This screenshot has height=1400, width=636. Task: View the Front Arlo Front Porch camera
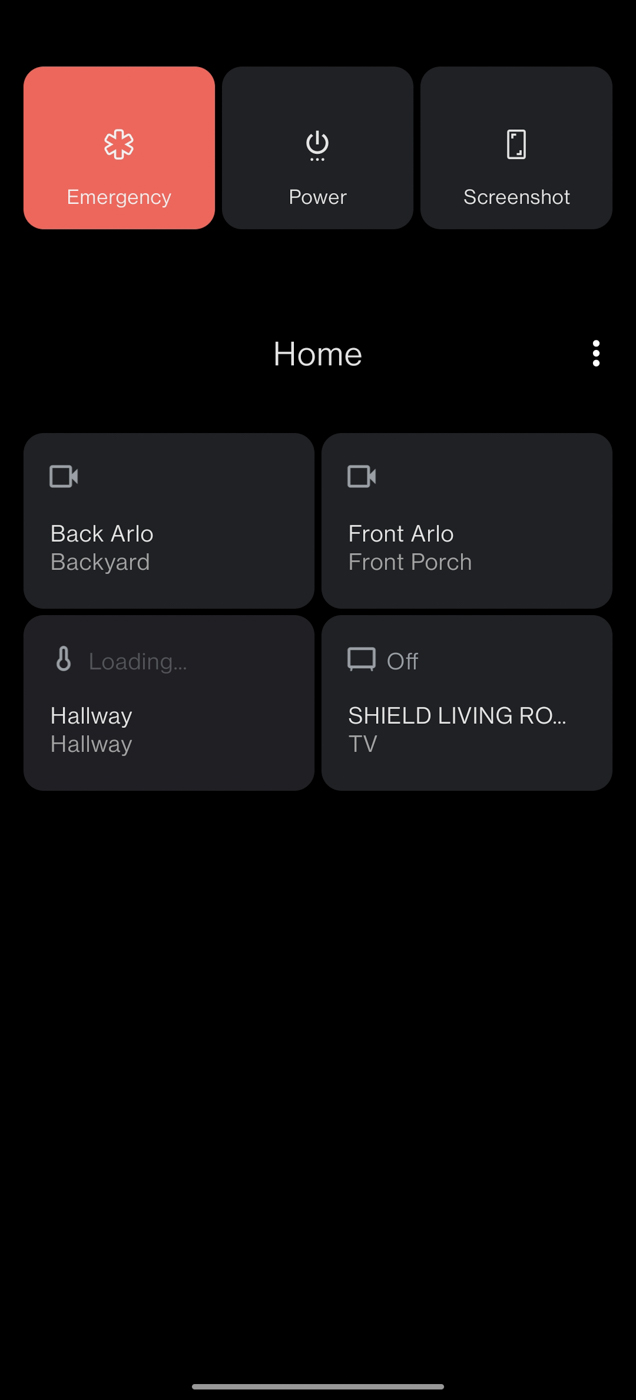click(x=467, y=520)
